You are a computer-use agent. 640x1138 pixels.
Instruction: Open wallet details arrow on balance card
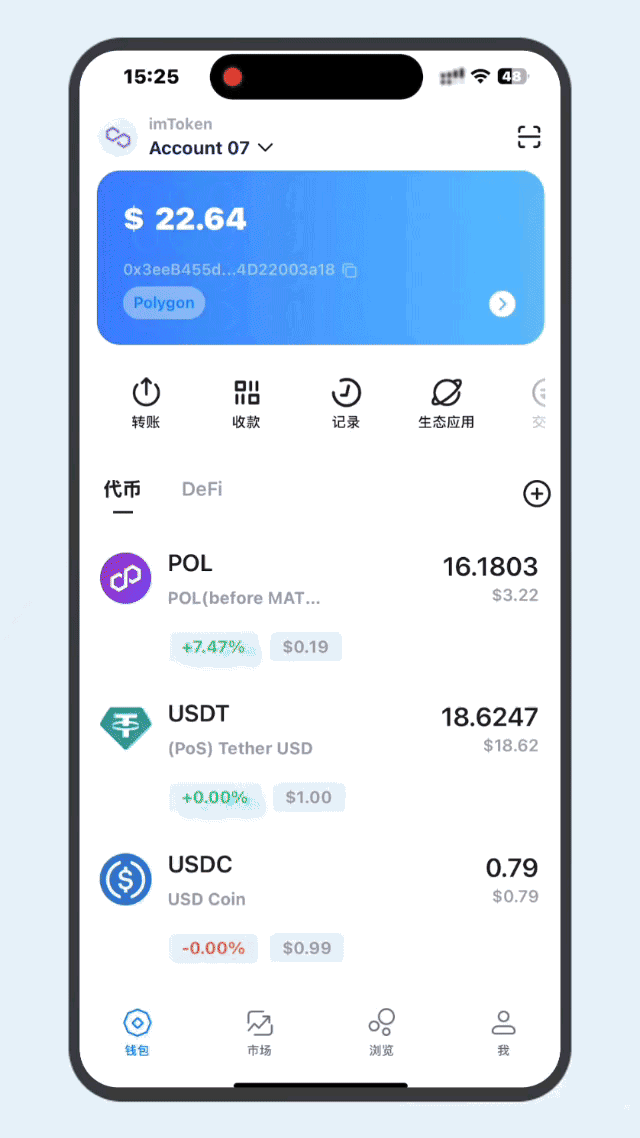pos(502,304)
